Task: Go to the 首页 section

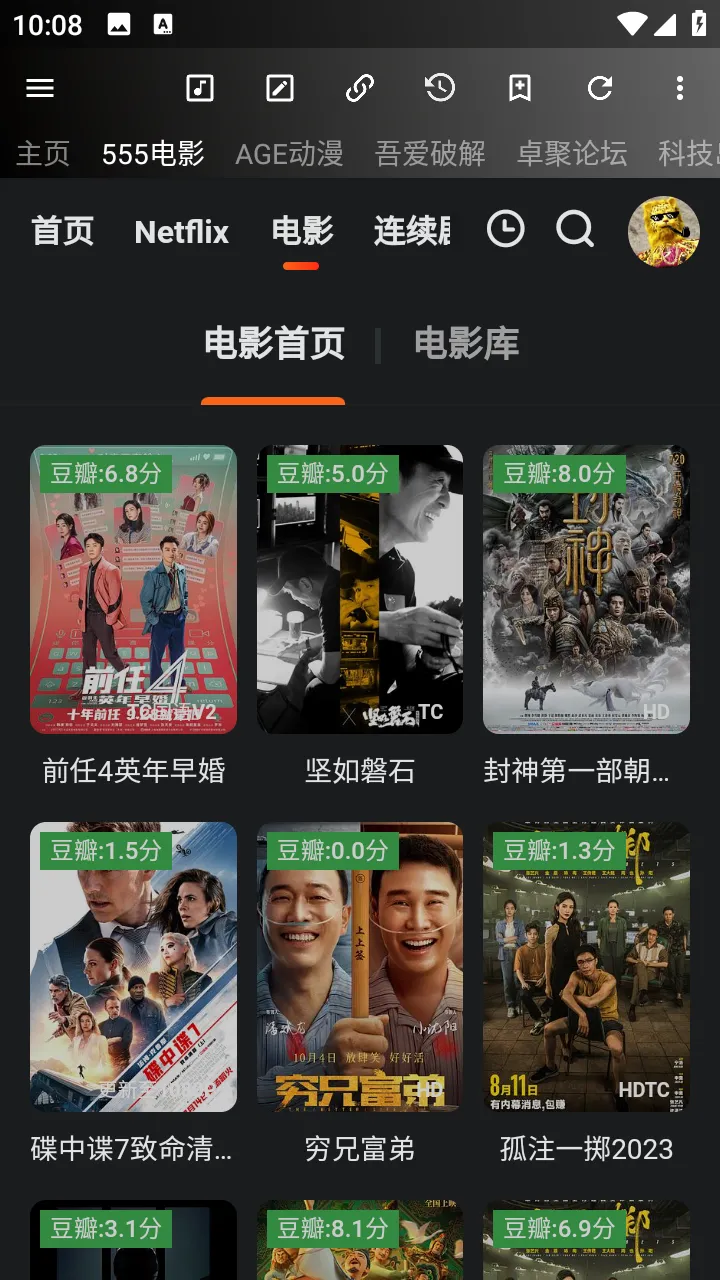Action: click(62, 231)
